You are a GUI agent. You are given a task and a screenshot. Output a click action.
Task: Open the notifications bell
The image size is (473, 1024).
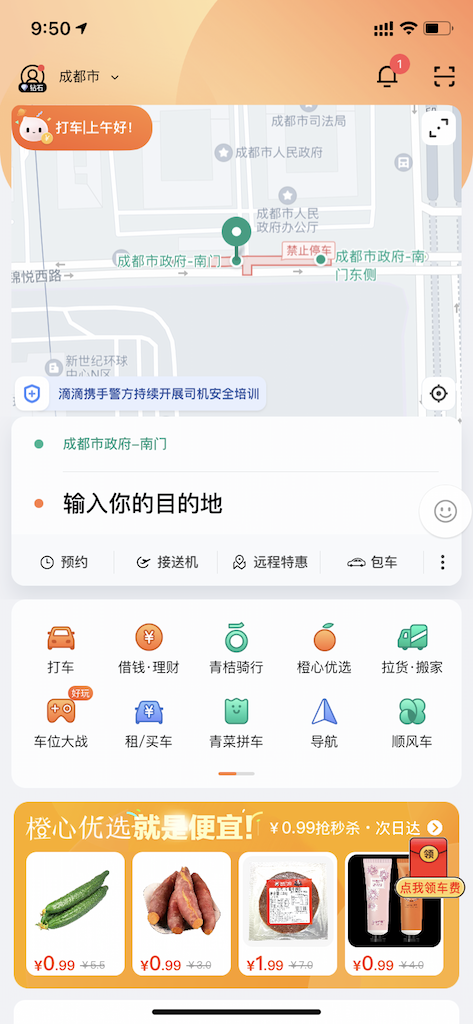click(388, 76)
